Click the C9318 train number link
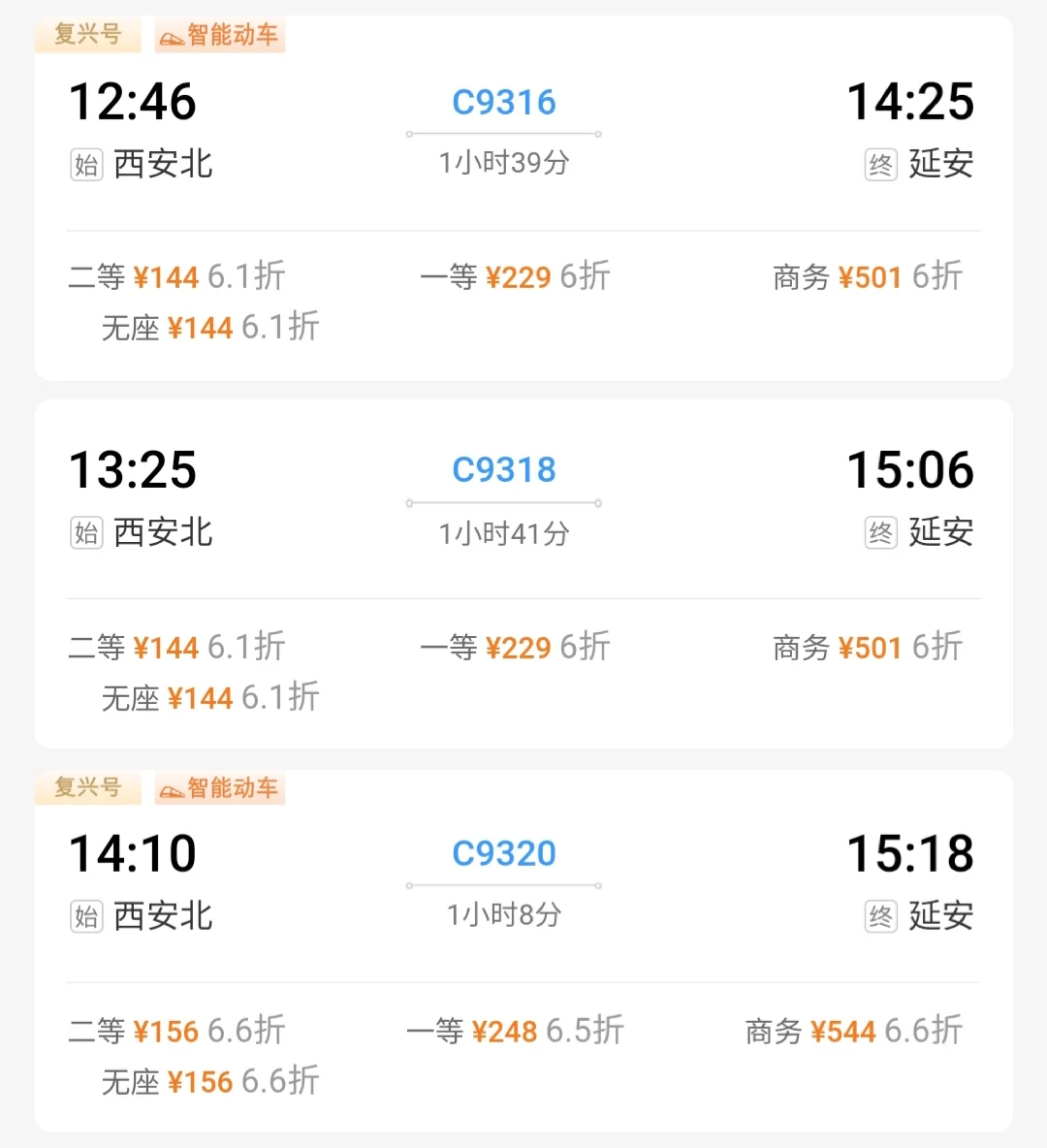This screenshot has width=1047, height=1148. click(502, 469)
